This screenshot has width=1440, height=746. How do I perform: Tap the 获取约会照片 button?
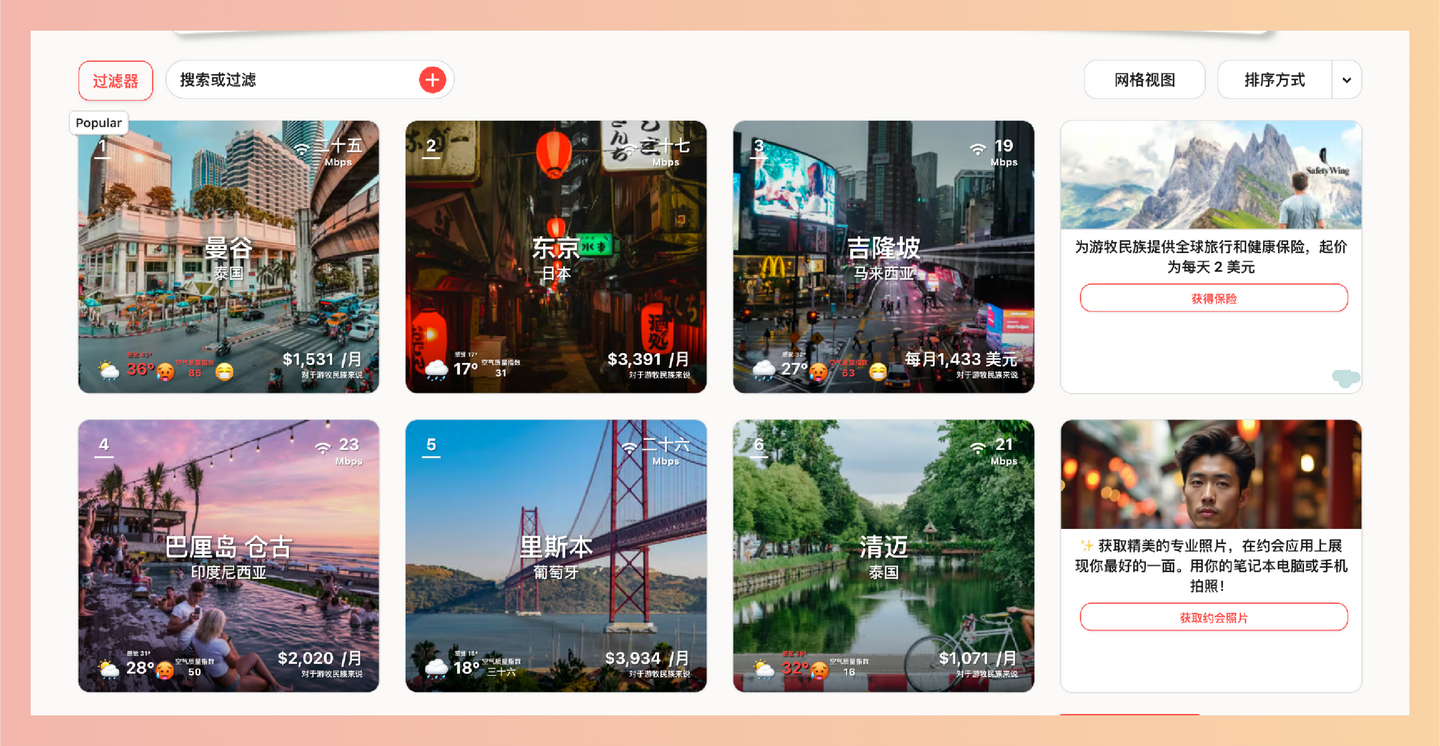click(x=1213, y=618)
